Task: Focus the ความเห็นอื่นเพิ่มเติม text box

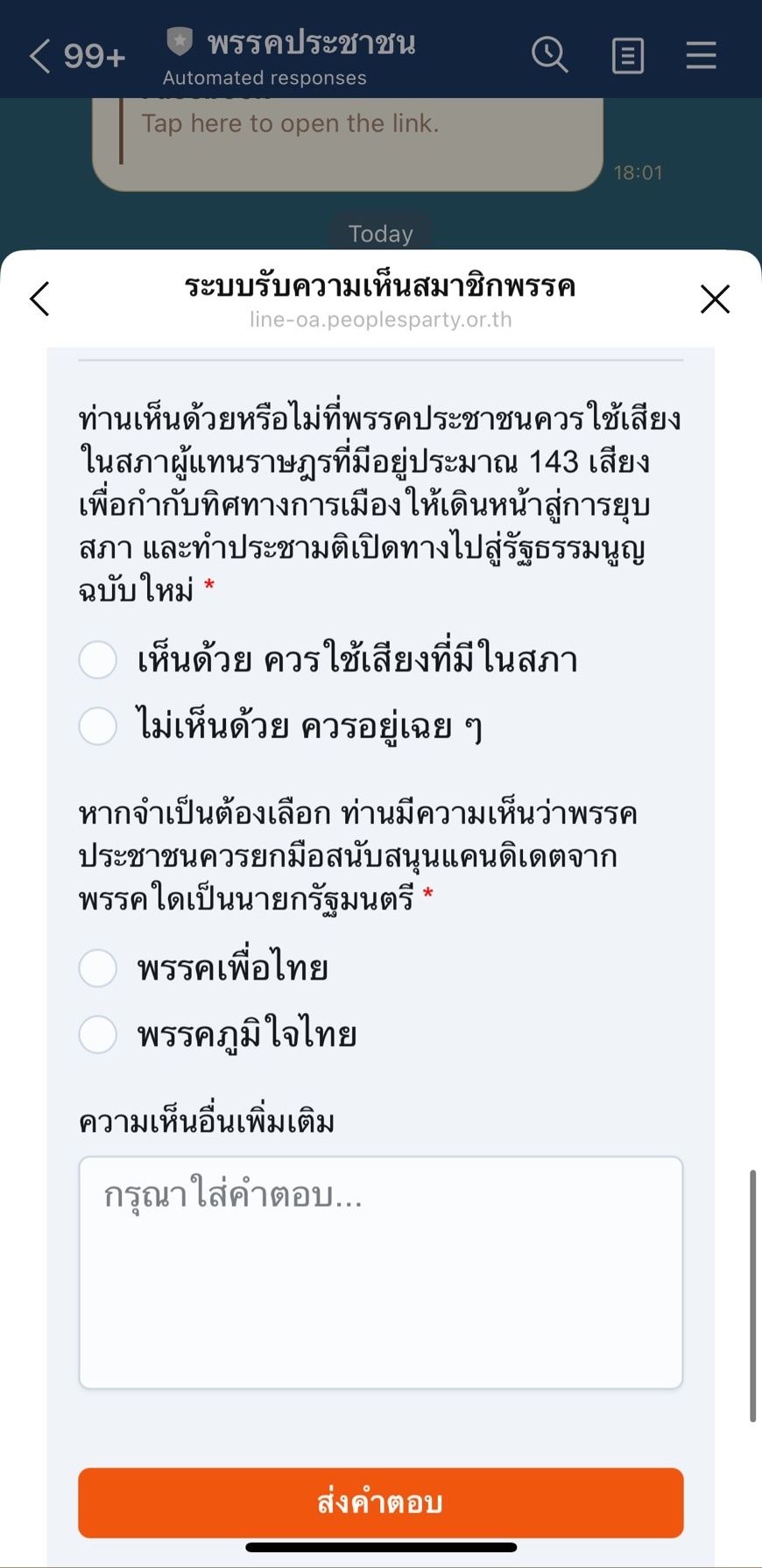Action: tap(380, 1272)
